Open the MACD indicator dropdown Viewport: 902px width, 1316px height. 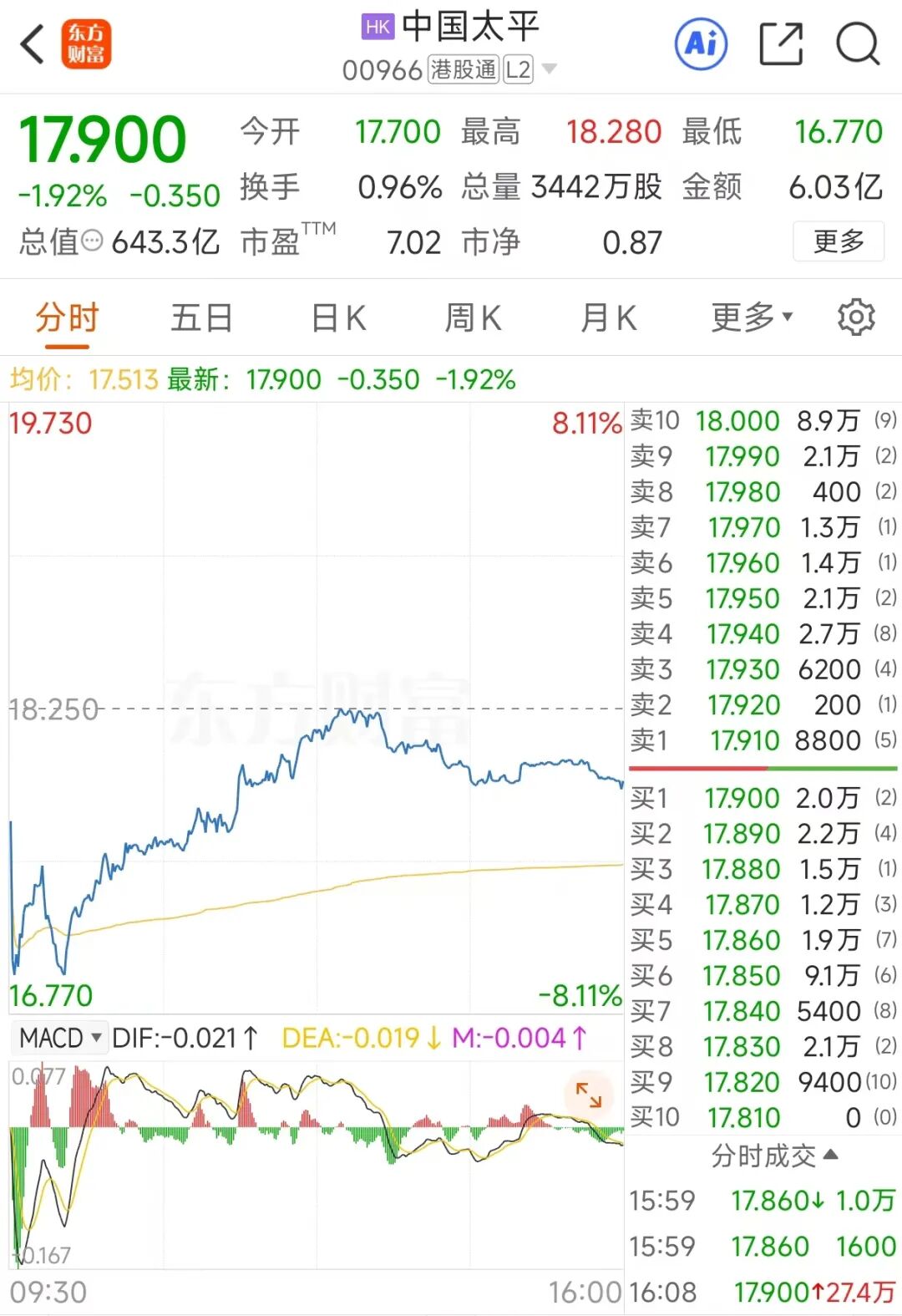pyautogui.click(x=58, y=1037)
